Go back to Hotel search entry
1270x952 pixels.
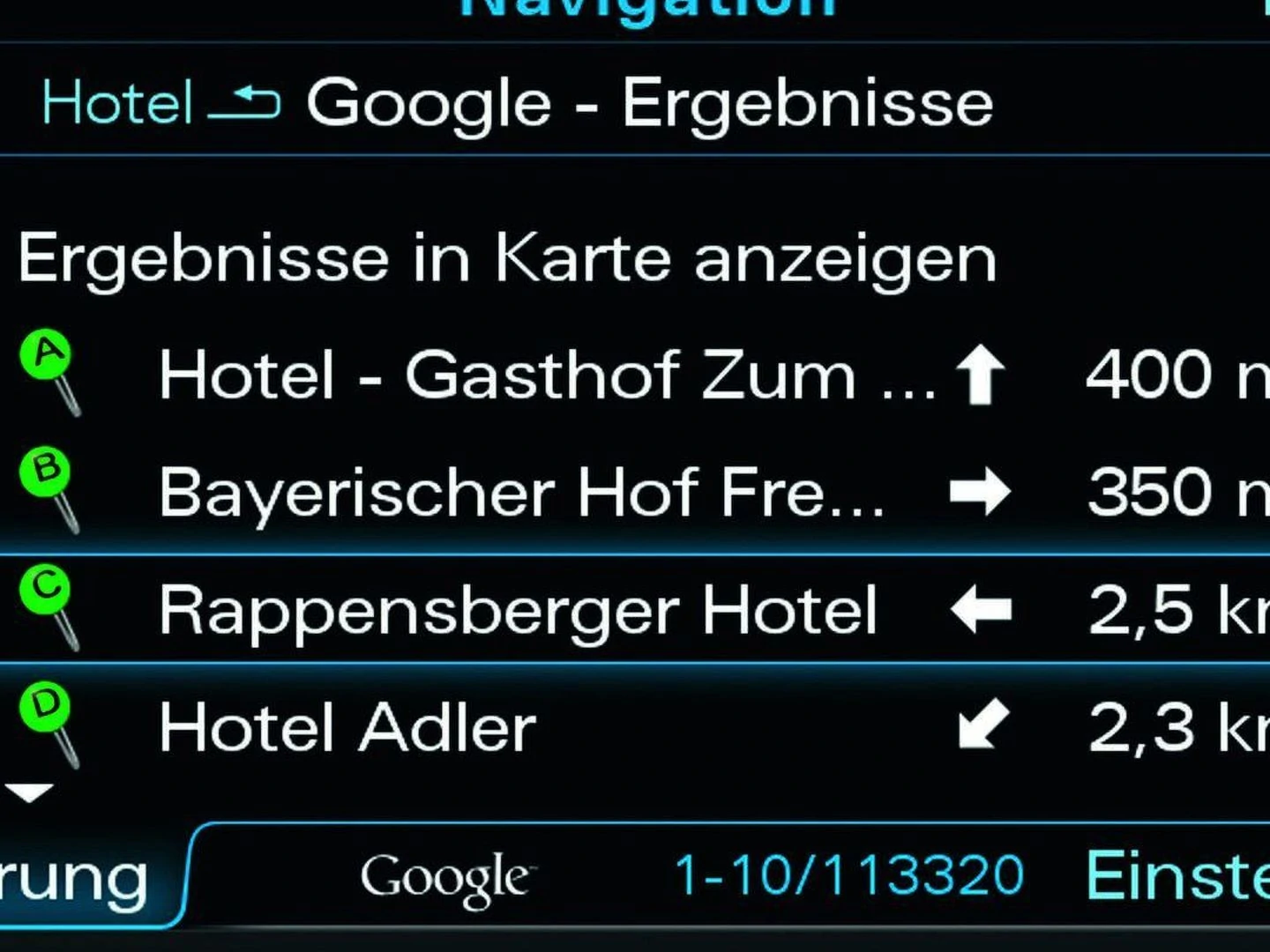click(159, 103)
